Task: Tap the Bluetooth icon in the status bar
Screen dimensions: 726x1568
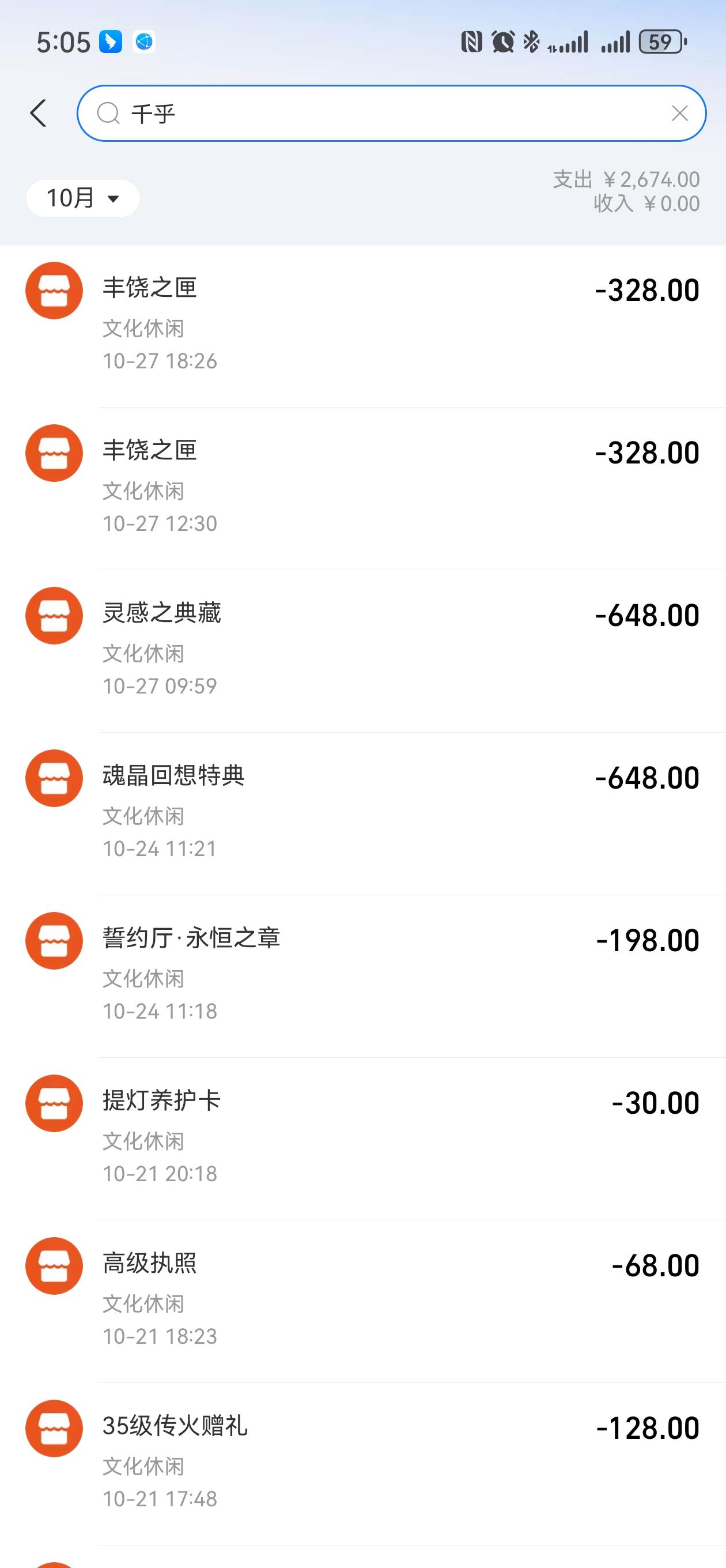Action: tap(531, 42)
